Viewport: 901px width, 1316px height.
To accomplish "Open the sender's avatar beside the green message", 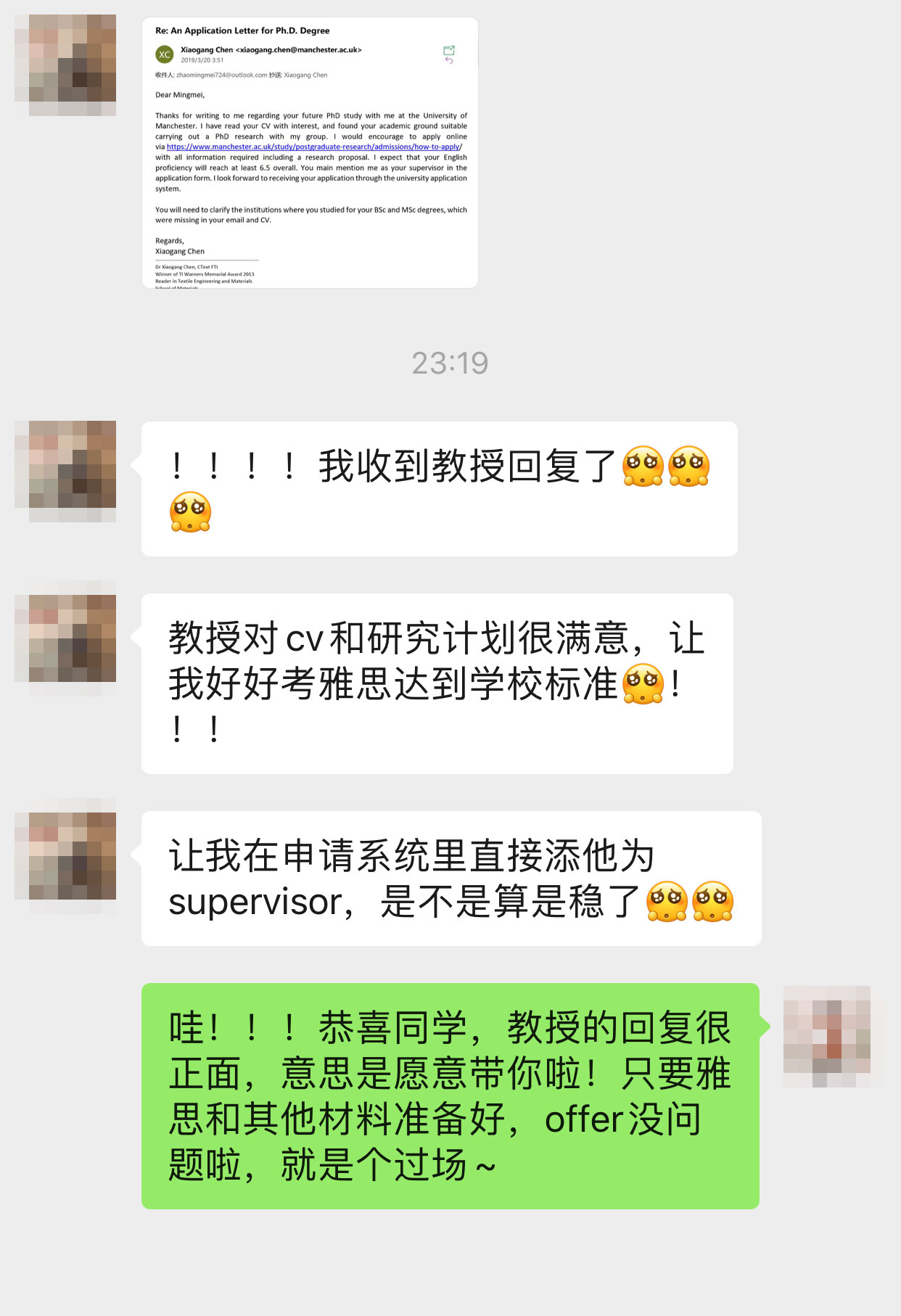I will tap(834, 1035).
